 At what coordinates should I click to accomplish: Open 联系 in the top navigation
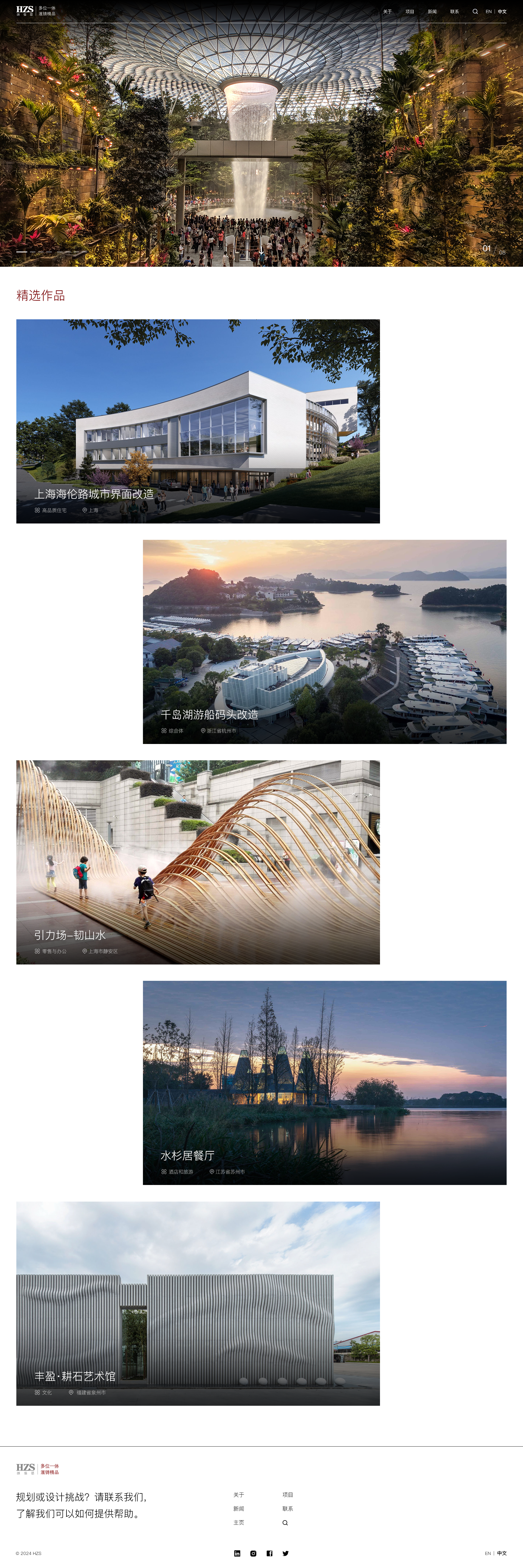454,11
